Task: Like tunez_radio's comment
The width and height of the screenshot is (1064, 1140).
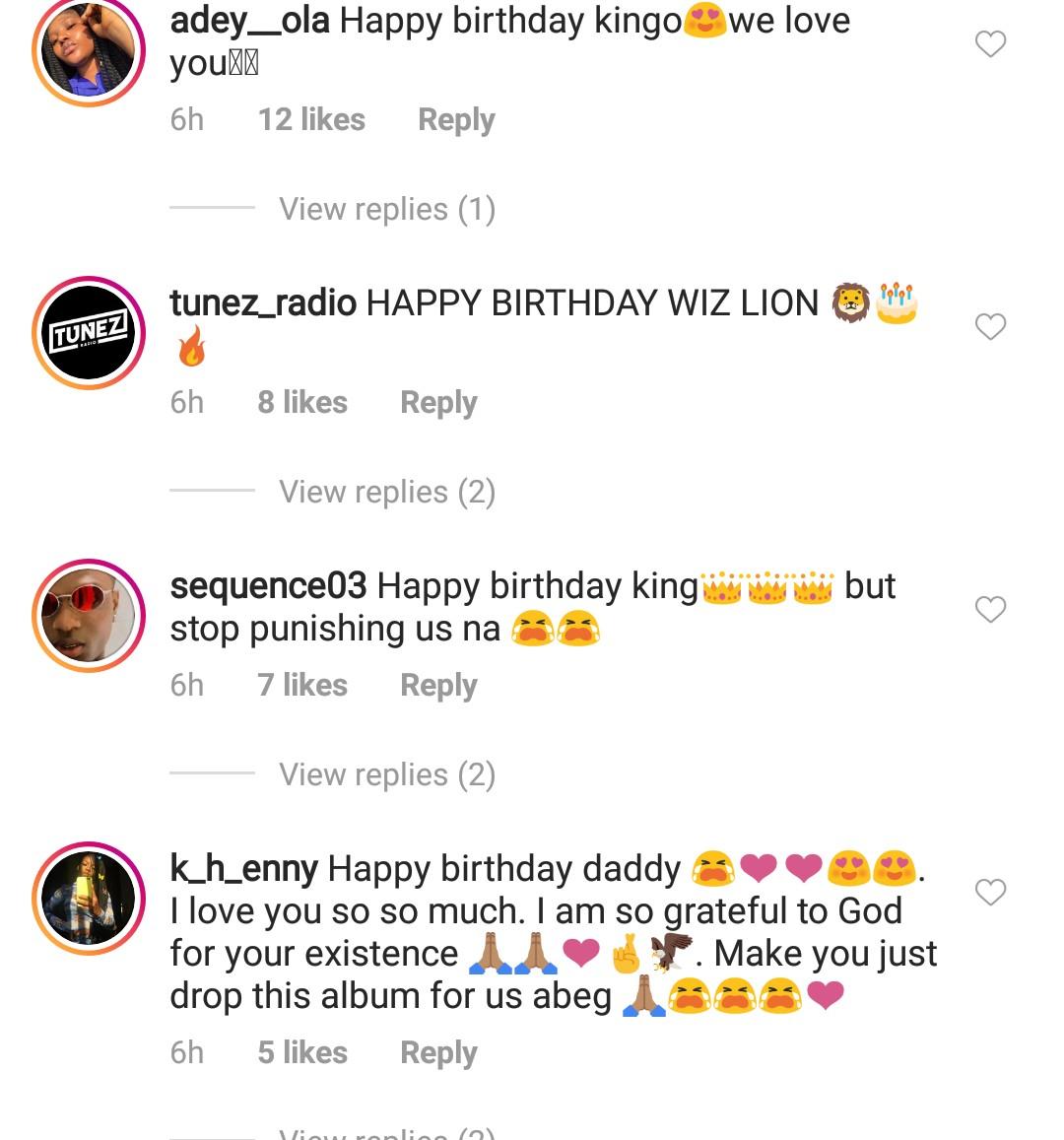Action: (990, 327)
